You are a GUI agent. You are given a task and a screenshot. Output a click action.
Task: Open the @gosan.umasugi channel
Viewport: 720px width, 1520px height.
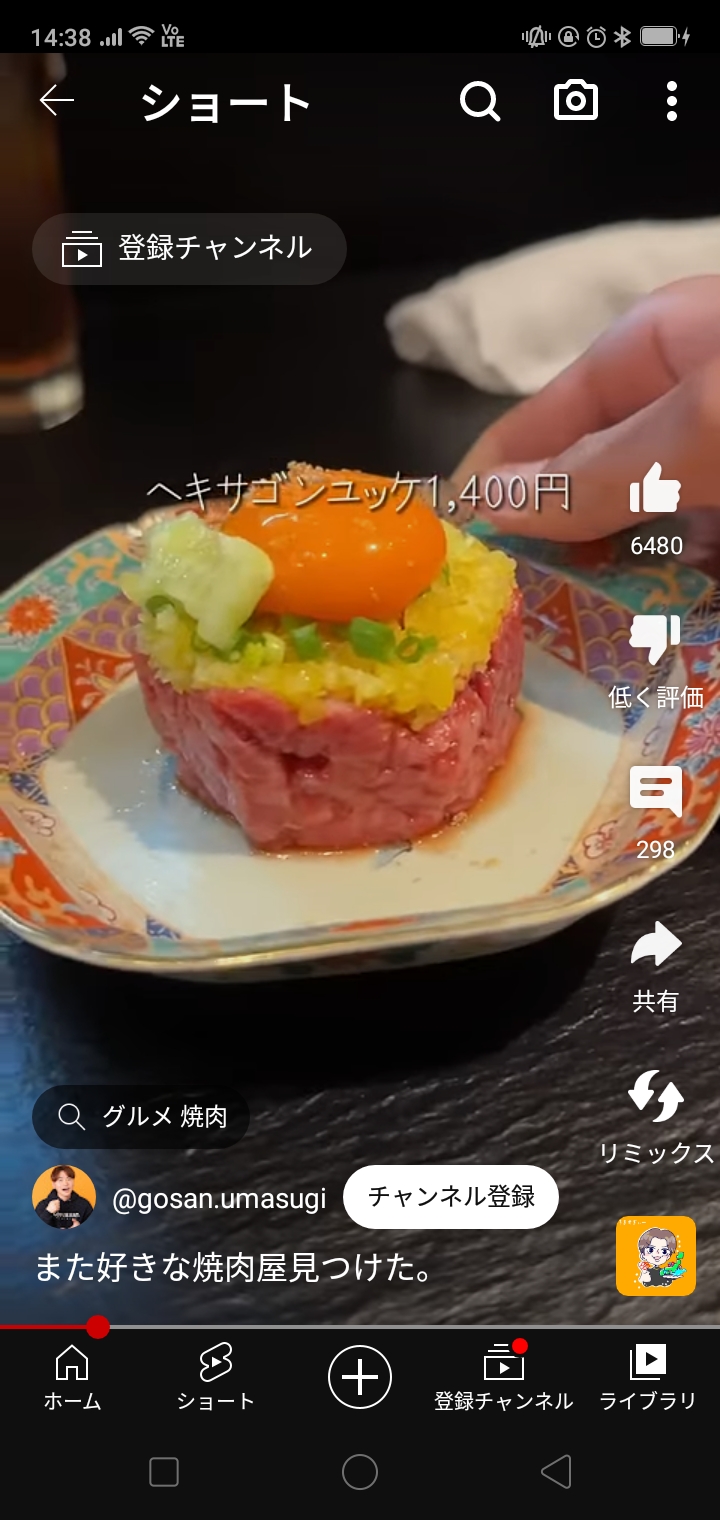[x=218, y=1198]
